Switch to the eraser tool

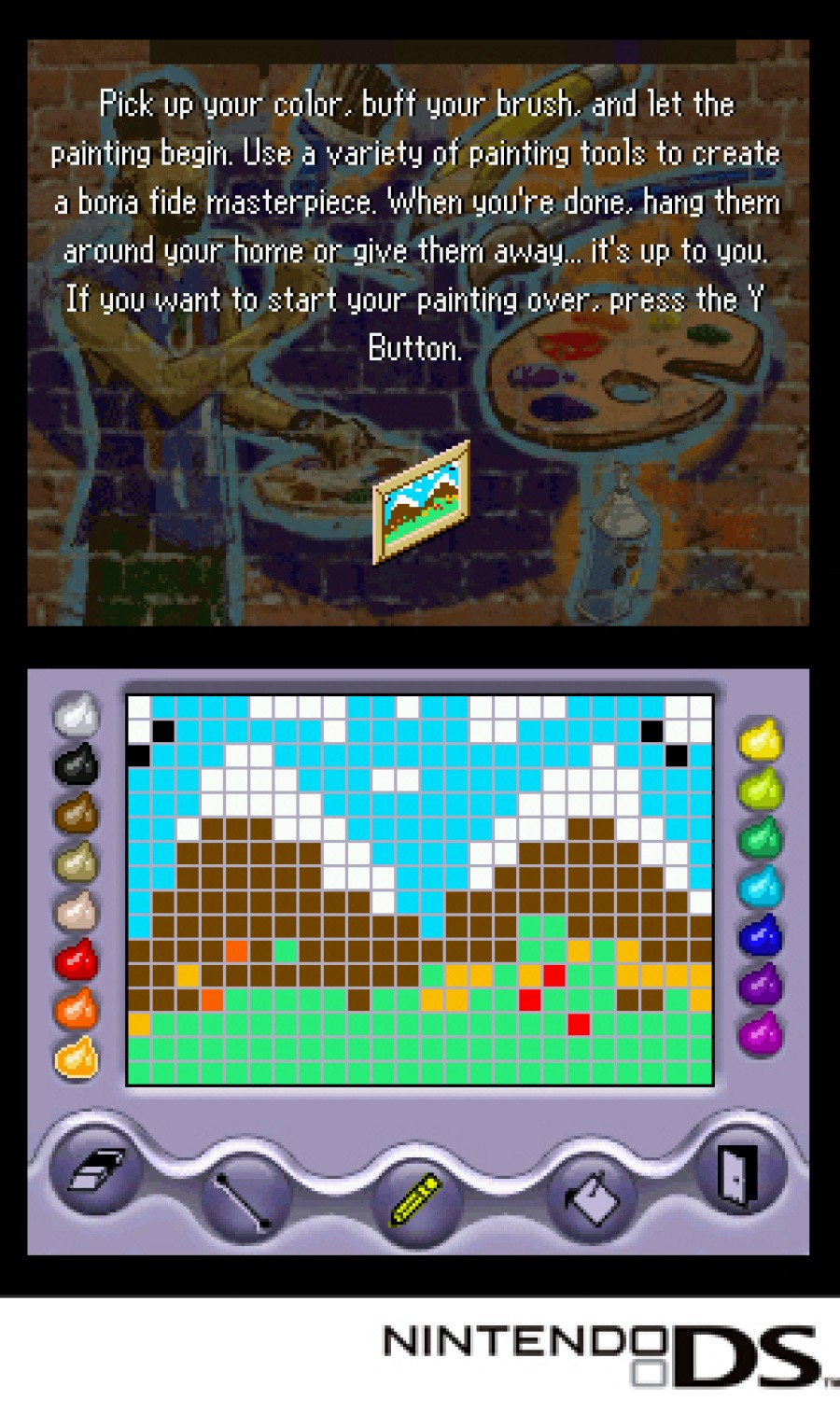click(x=95, y=1168)
